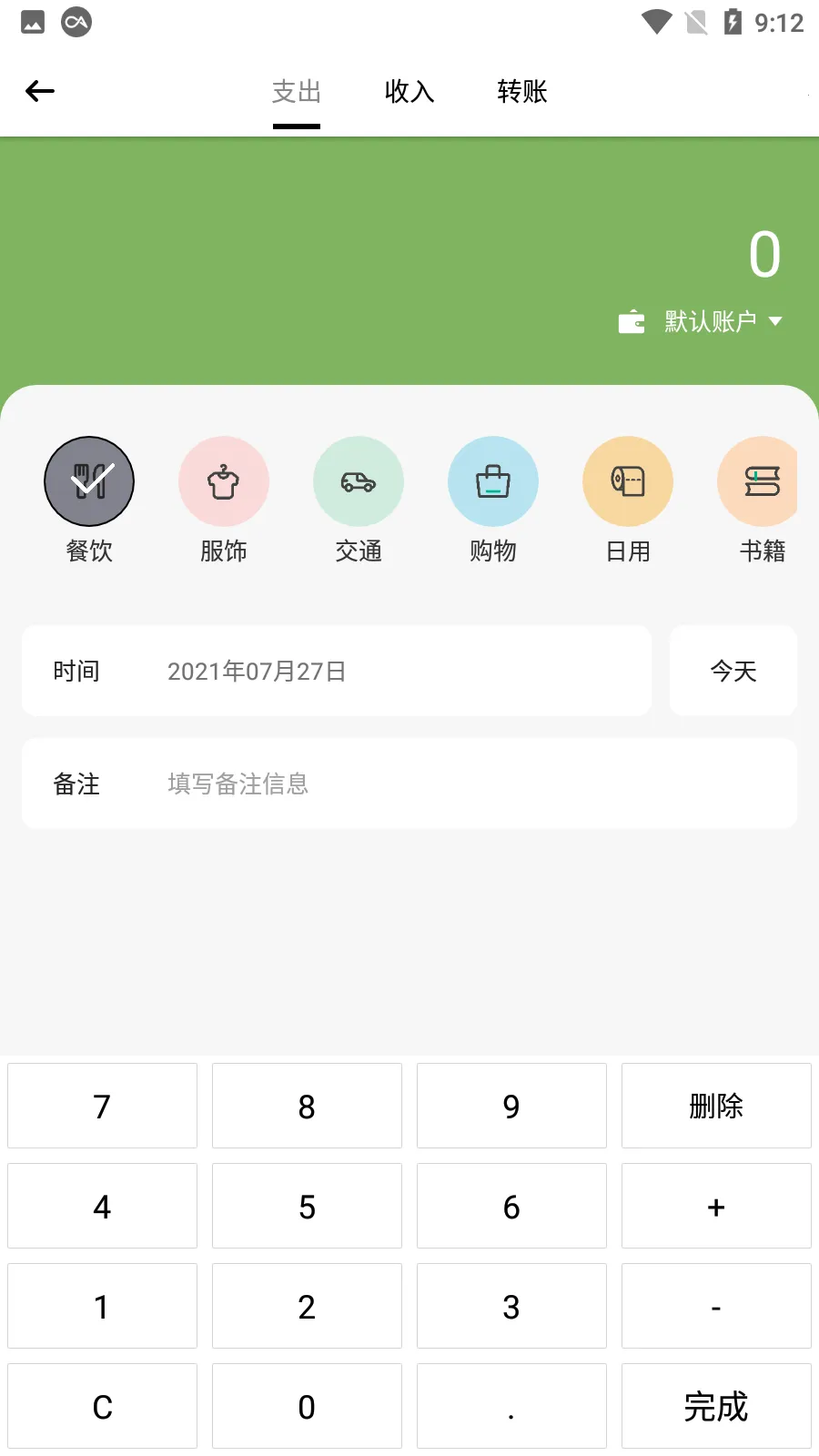Select the 交通 (transport) category icon
The image size is (819, 1456).
(358, 481)
